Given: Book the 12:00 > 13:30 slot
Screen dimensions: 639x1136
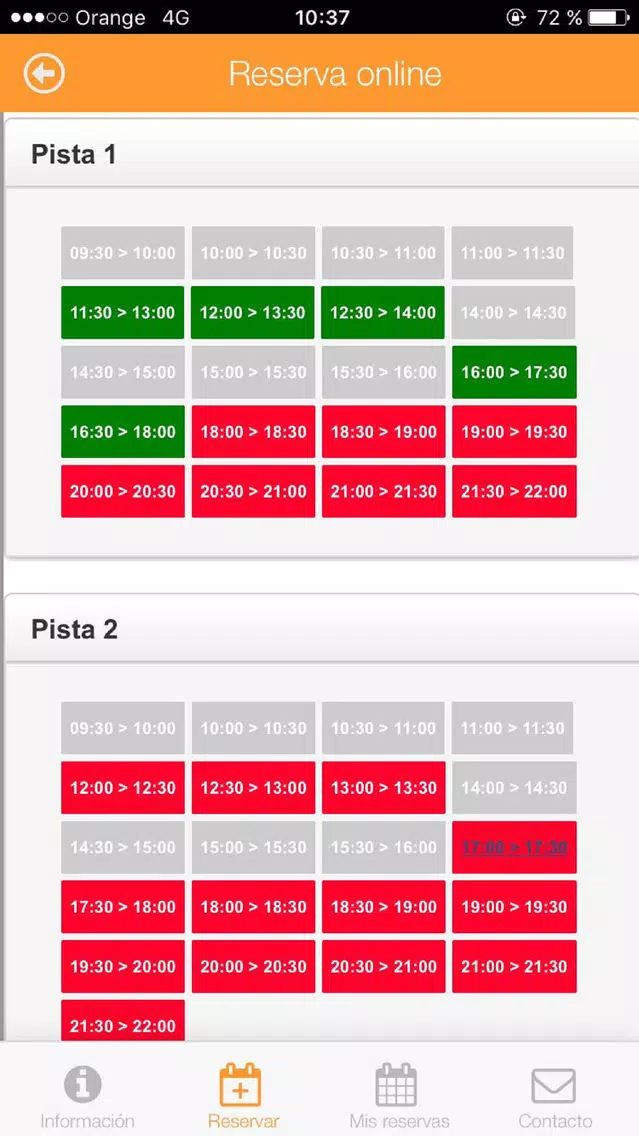Looking at the screenshot, I should tap(253, 312).
